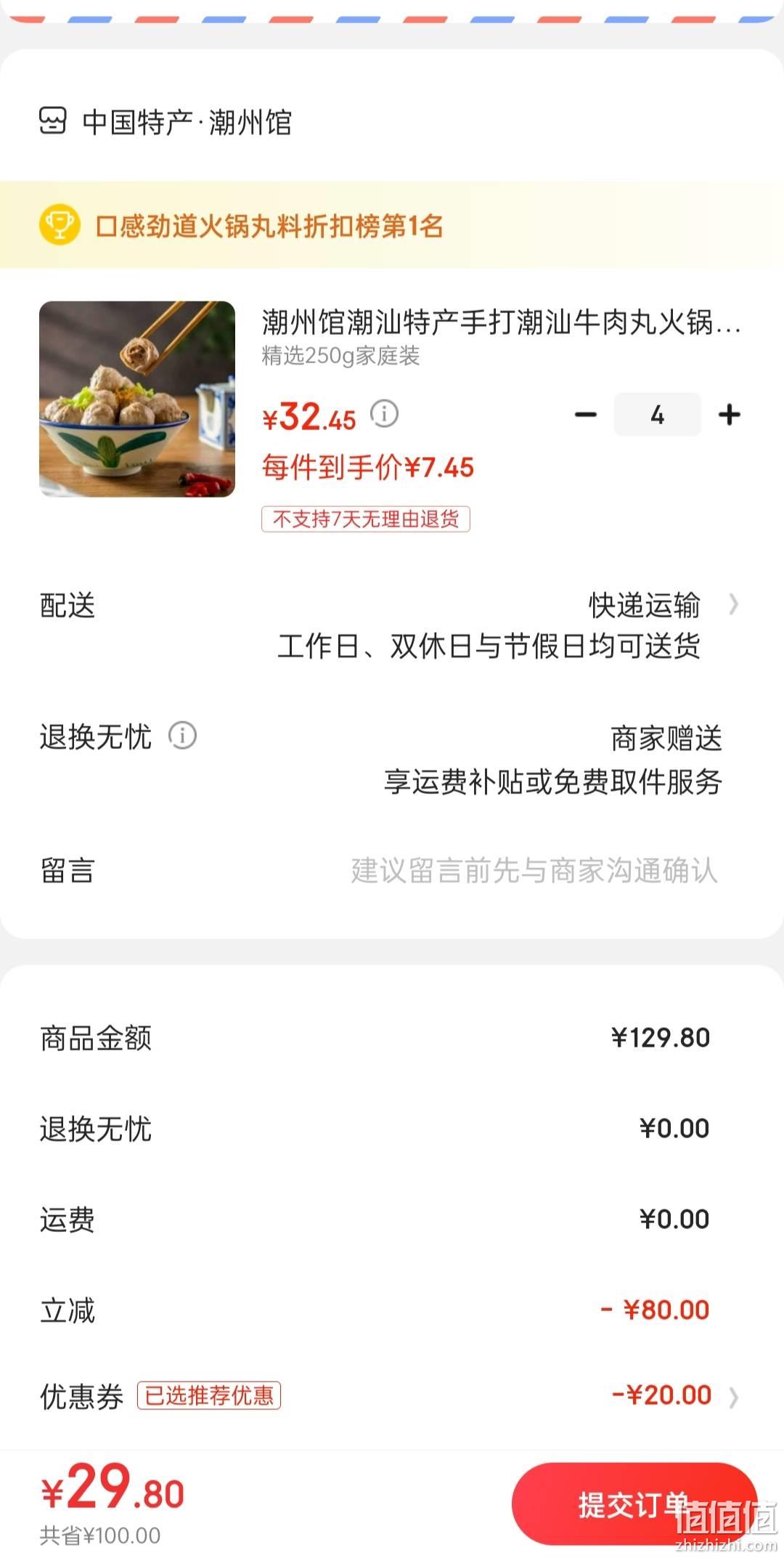Show info about 退换无忧 service
The width and height of the screenshot is (784, 1558).
pos(183,736)
